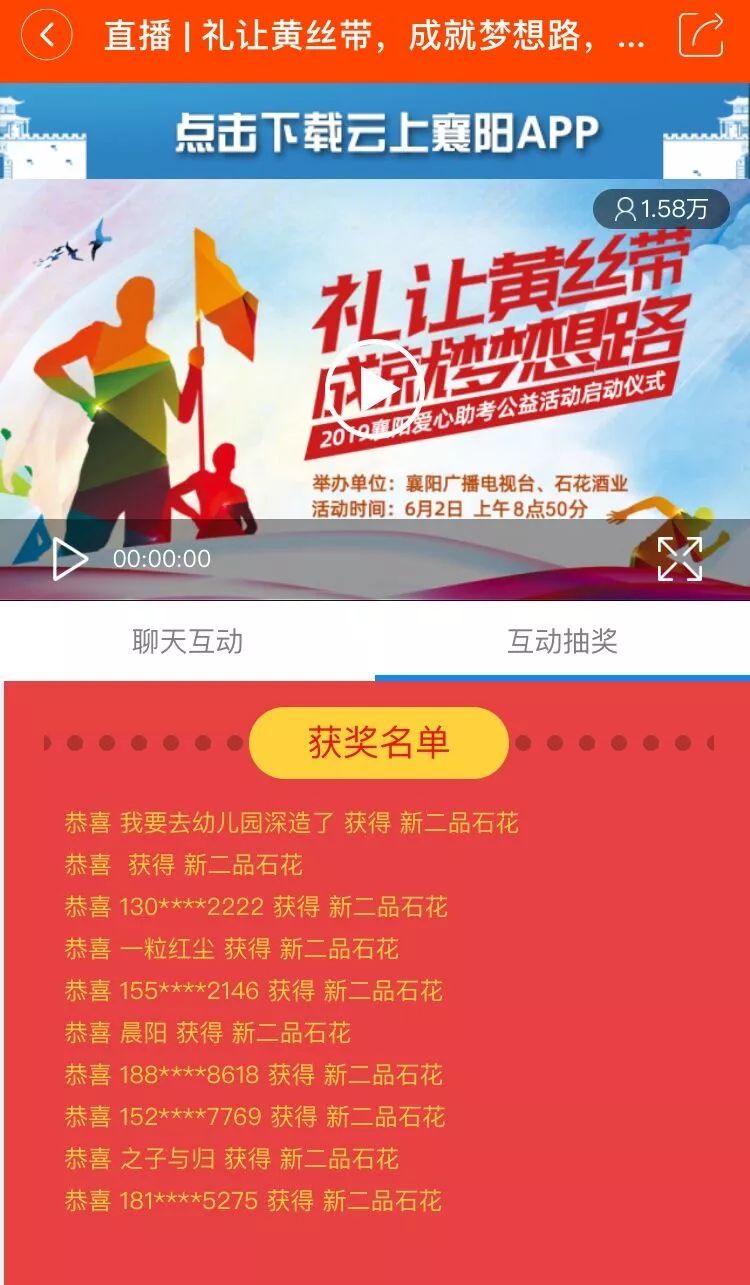
Task: Tap the small play icon by the timer
Action: click(x=69, y=558)
